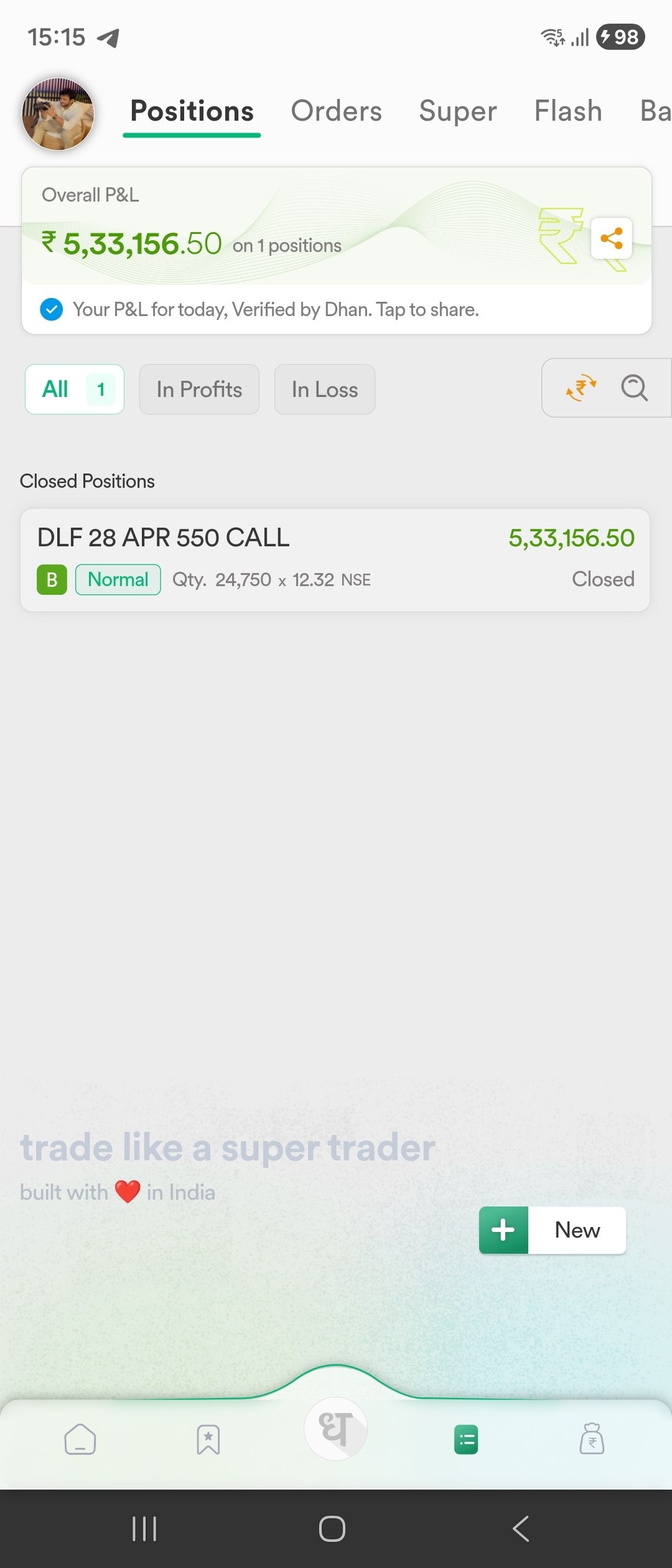This screenshot has height=1568, width=672.
Task: Open the money bag funds tab
Action: [592, 1439]
